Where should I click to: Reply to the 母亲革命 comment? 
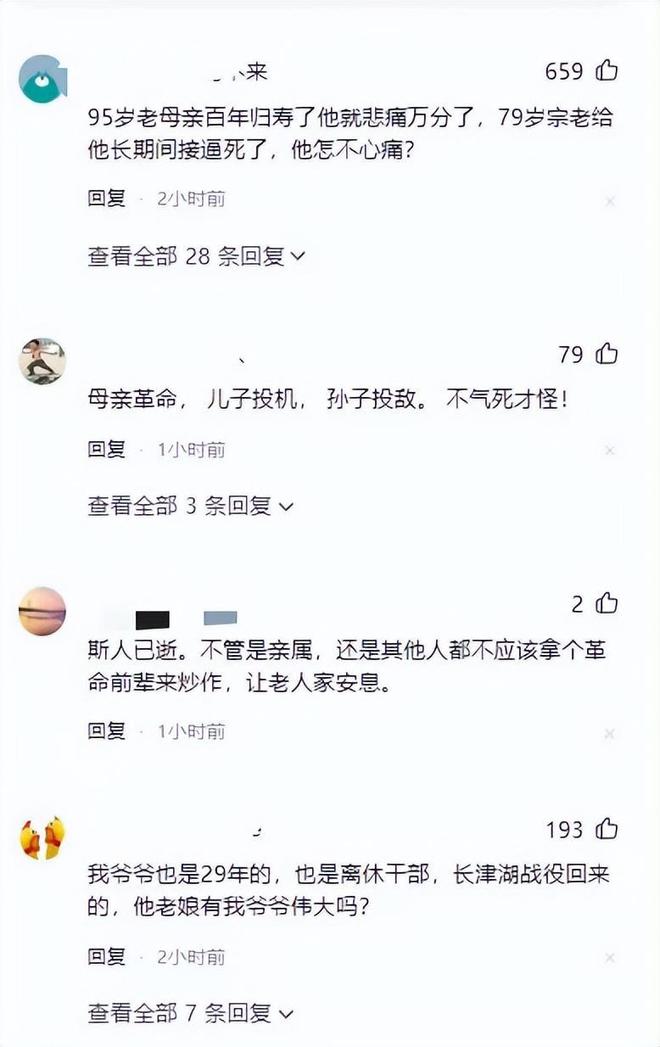pos(107,449)
